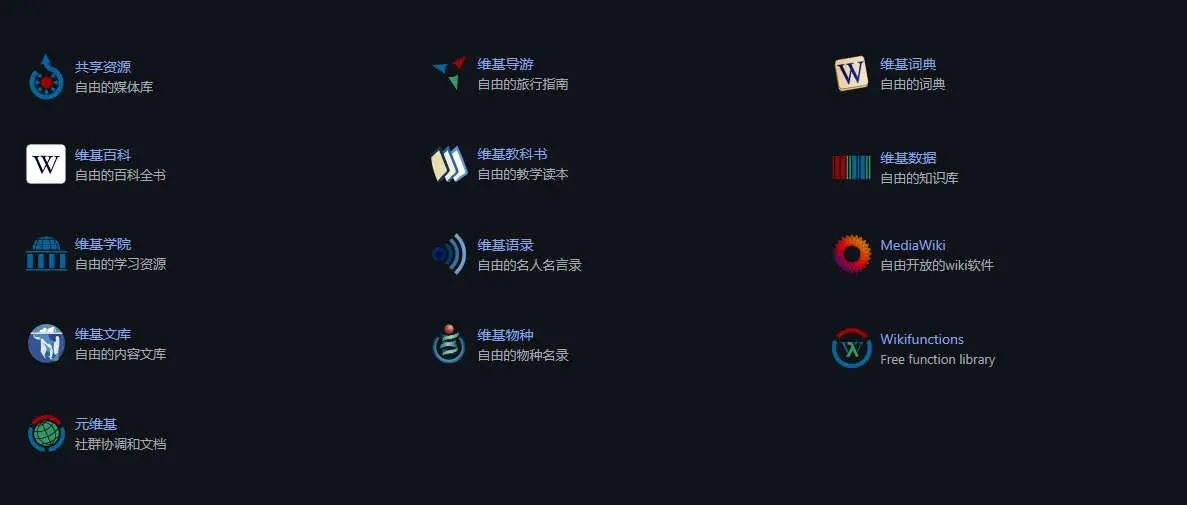Open the 维基文库 library
The image size is (1187, 505).
click(x=102, y=334)
